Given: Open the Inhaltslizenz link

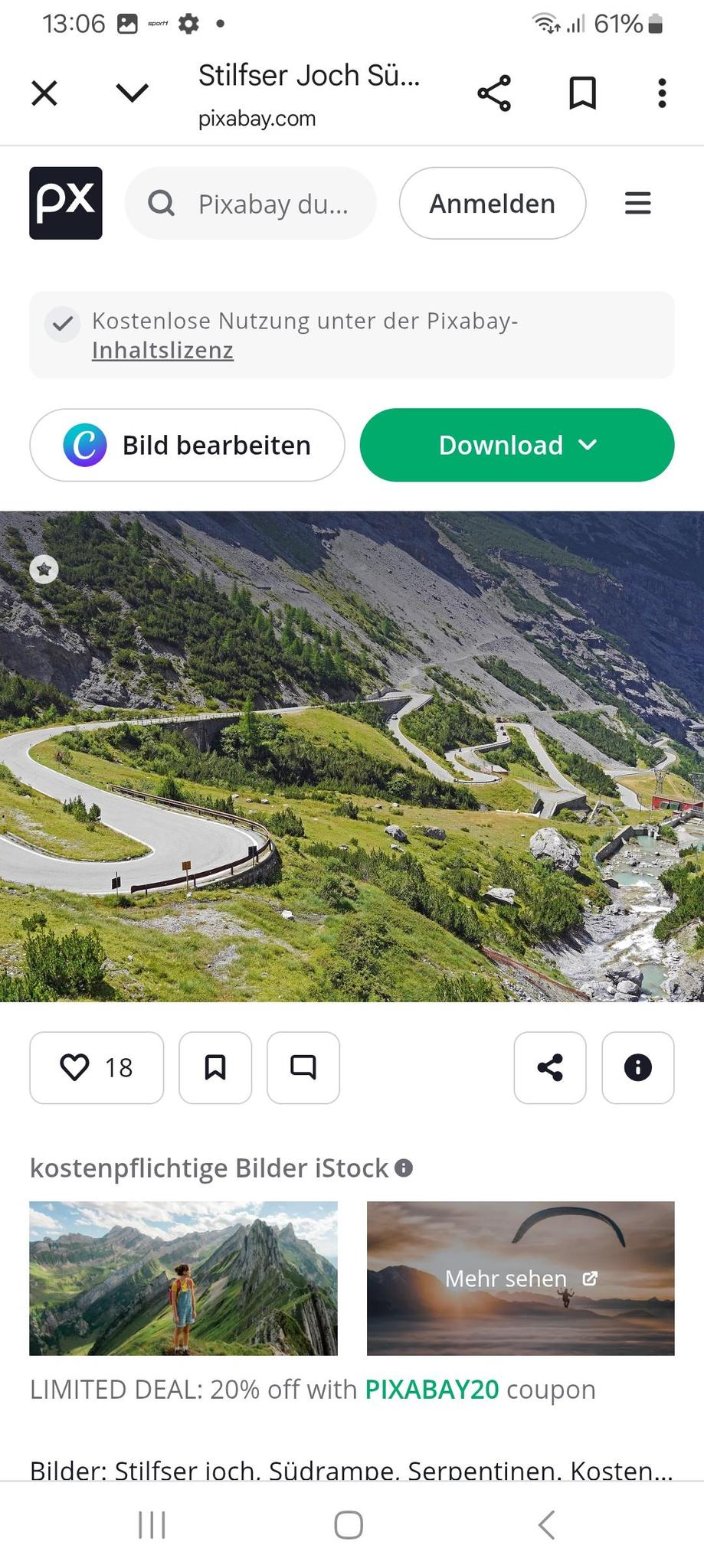Looking at the screenshot, I should 162,351.
